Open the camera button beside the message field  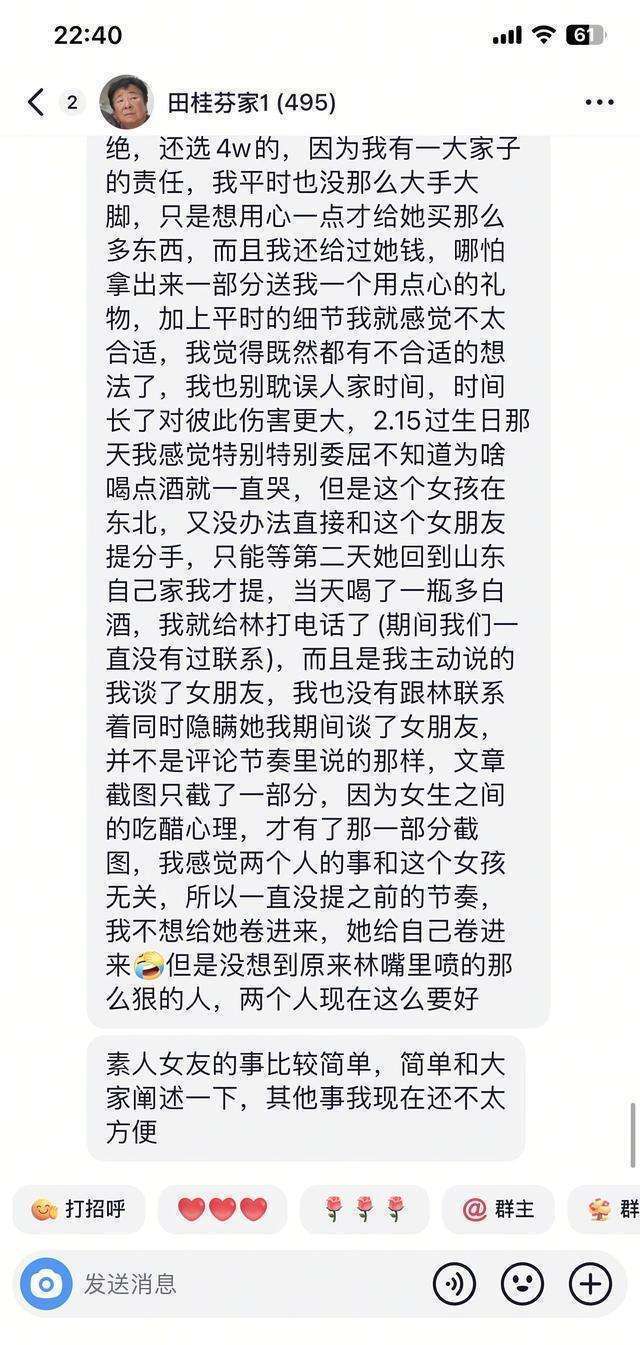click(46, 1284)
